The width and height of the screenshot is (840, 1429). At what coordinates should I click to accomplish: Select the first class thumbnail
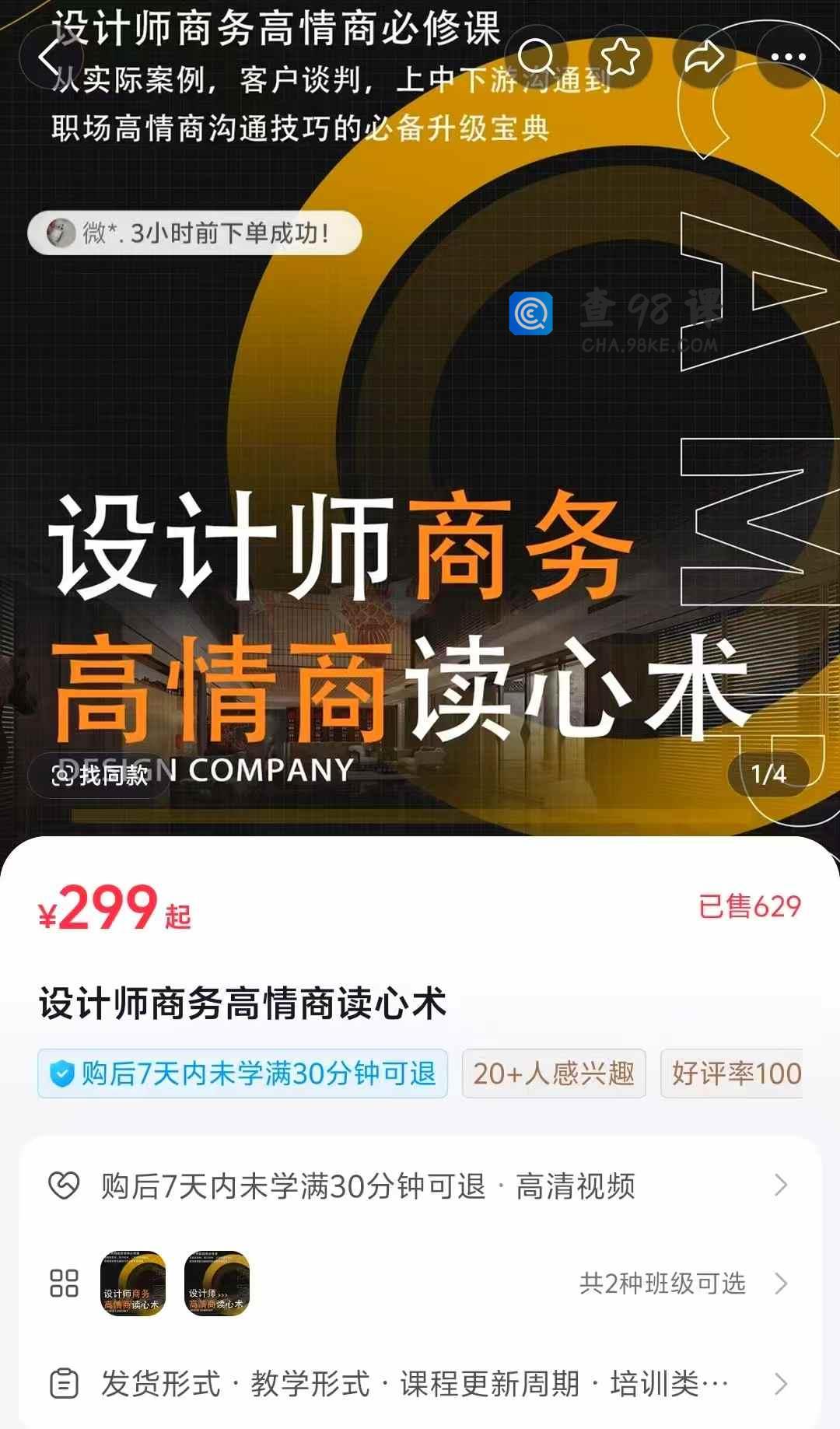[x=133, y=1284]
